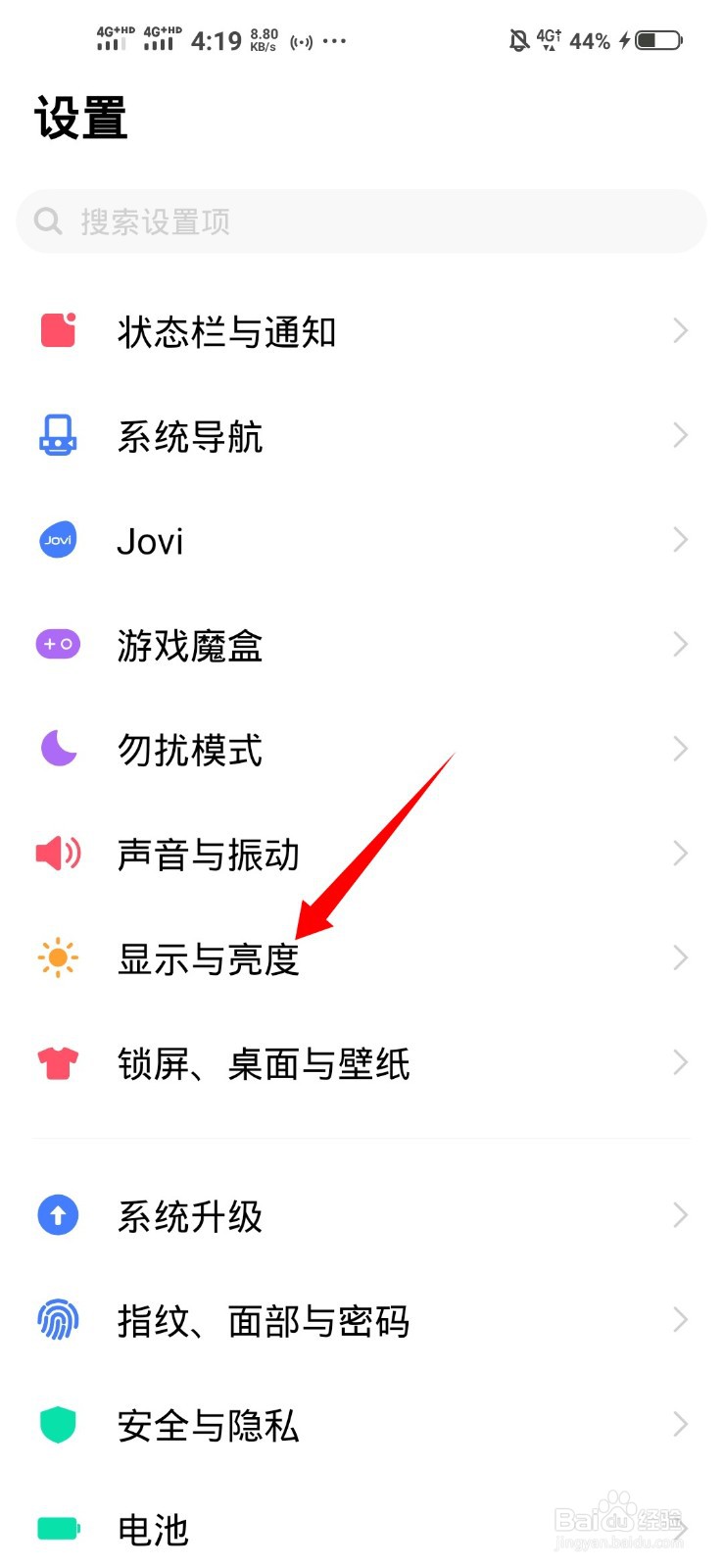Open 声音与振动 settings
This screenshot has width=723, height=1568.
(x=361, y=854)
